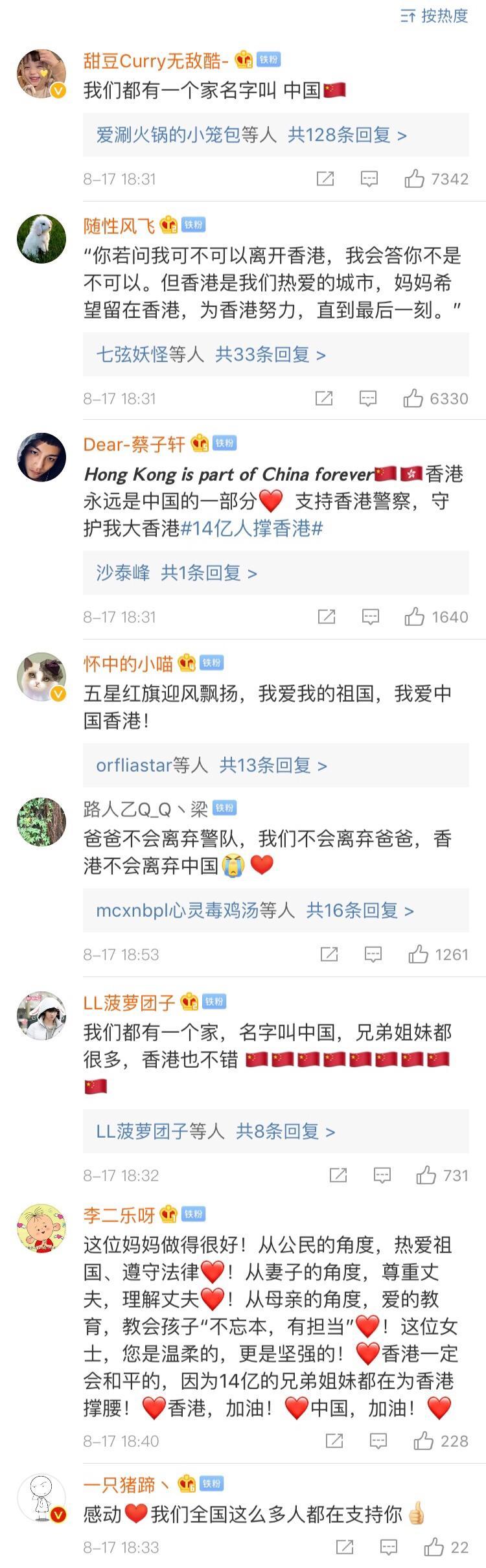Open the #14亿人撑香港# hashtag
This screenshot has width=486, height=1568.
[x=252, y=528]
